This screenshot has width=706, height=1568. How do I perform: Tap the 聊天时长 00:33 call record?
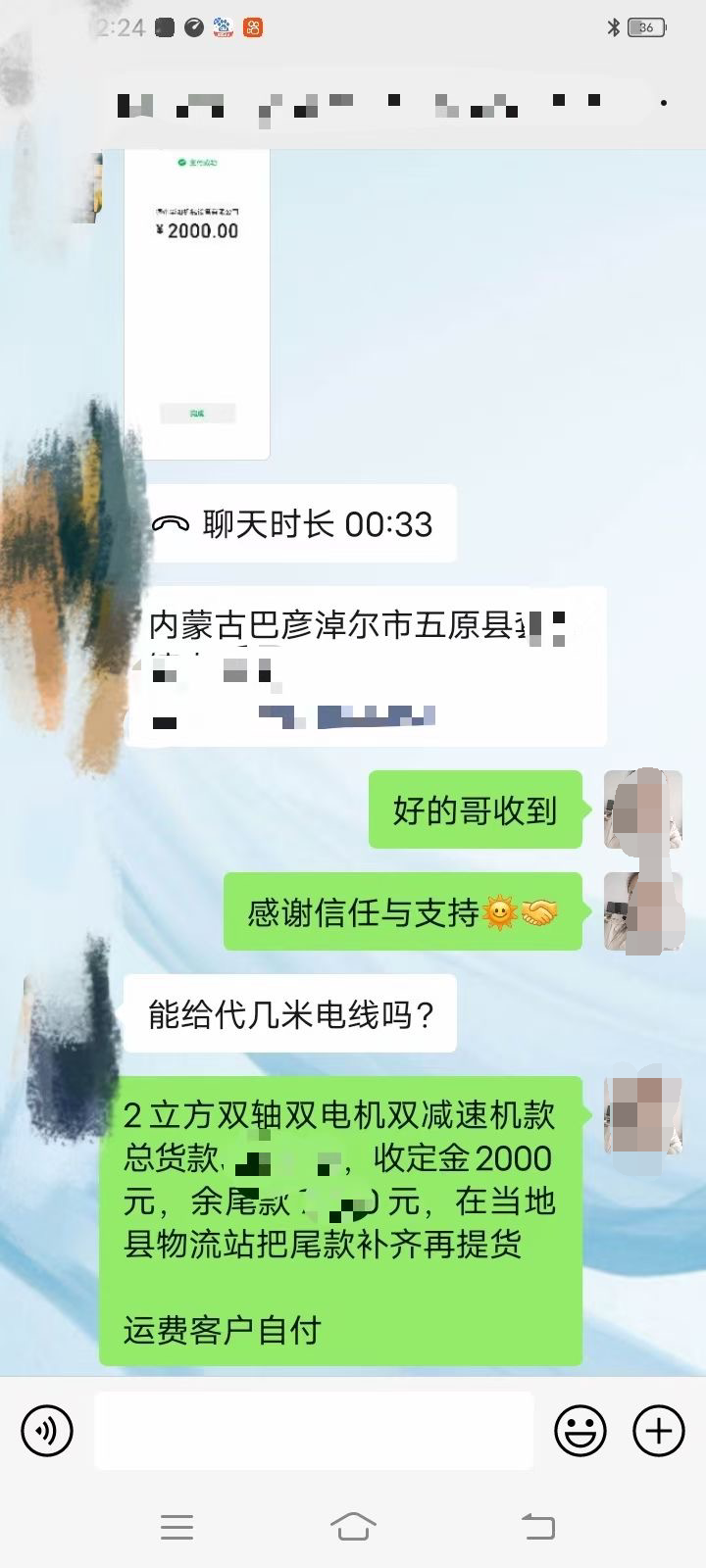[x=292, y=524]
